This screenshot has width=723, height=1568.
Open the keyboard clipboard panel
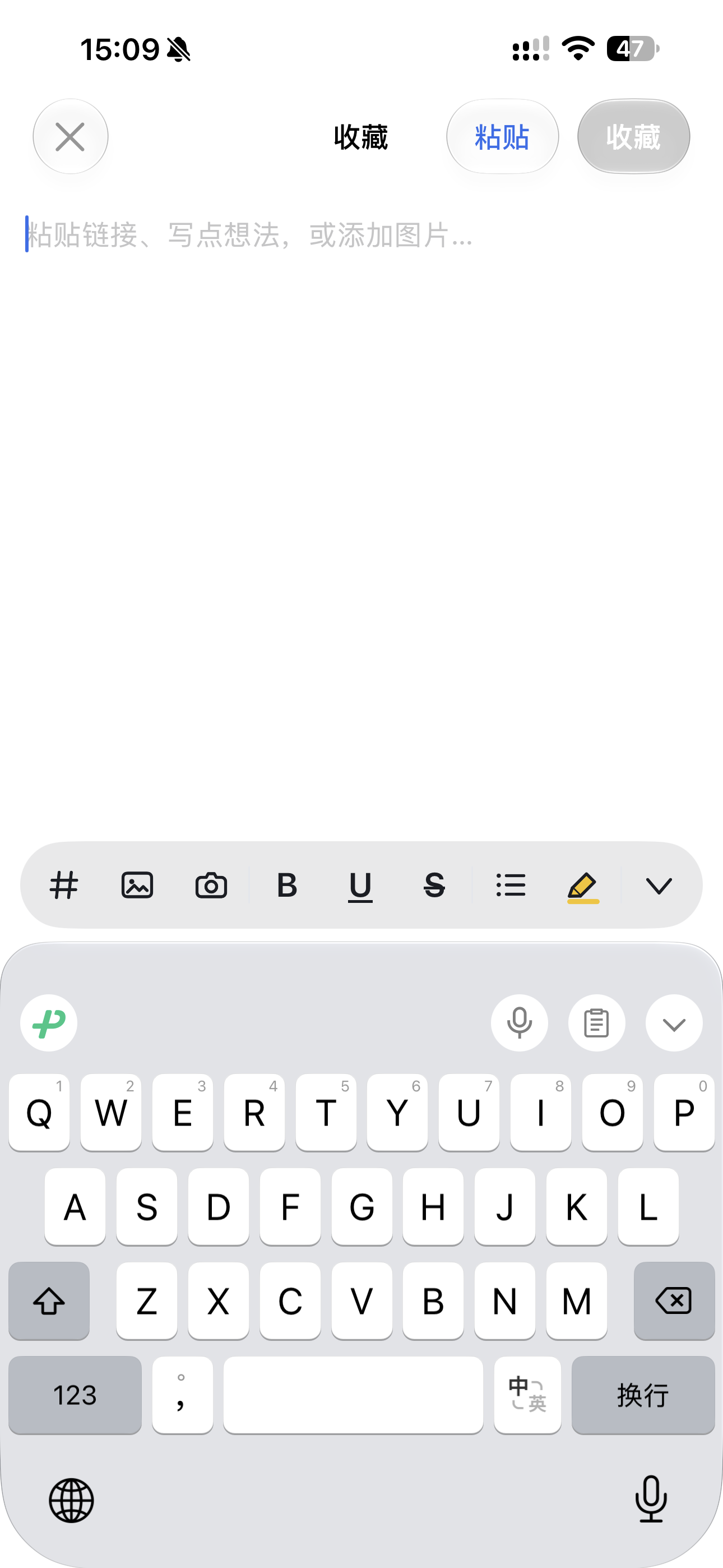pos(596,1023)
